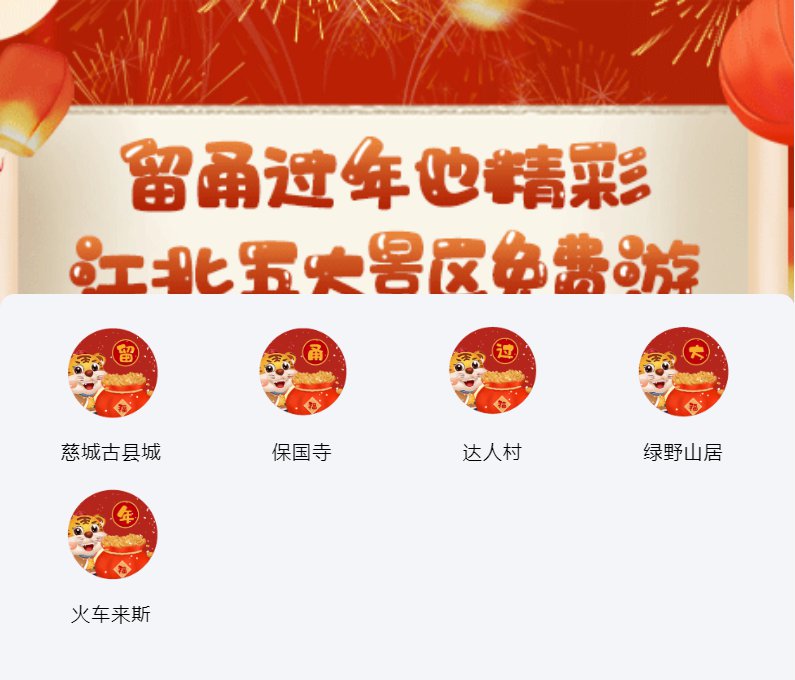This screenshot has height=680, width=795.
Task: Select the 保国寺 entry
Action: 302,373
